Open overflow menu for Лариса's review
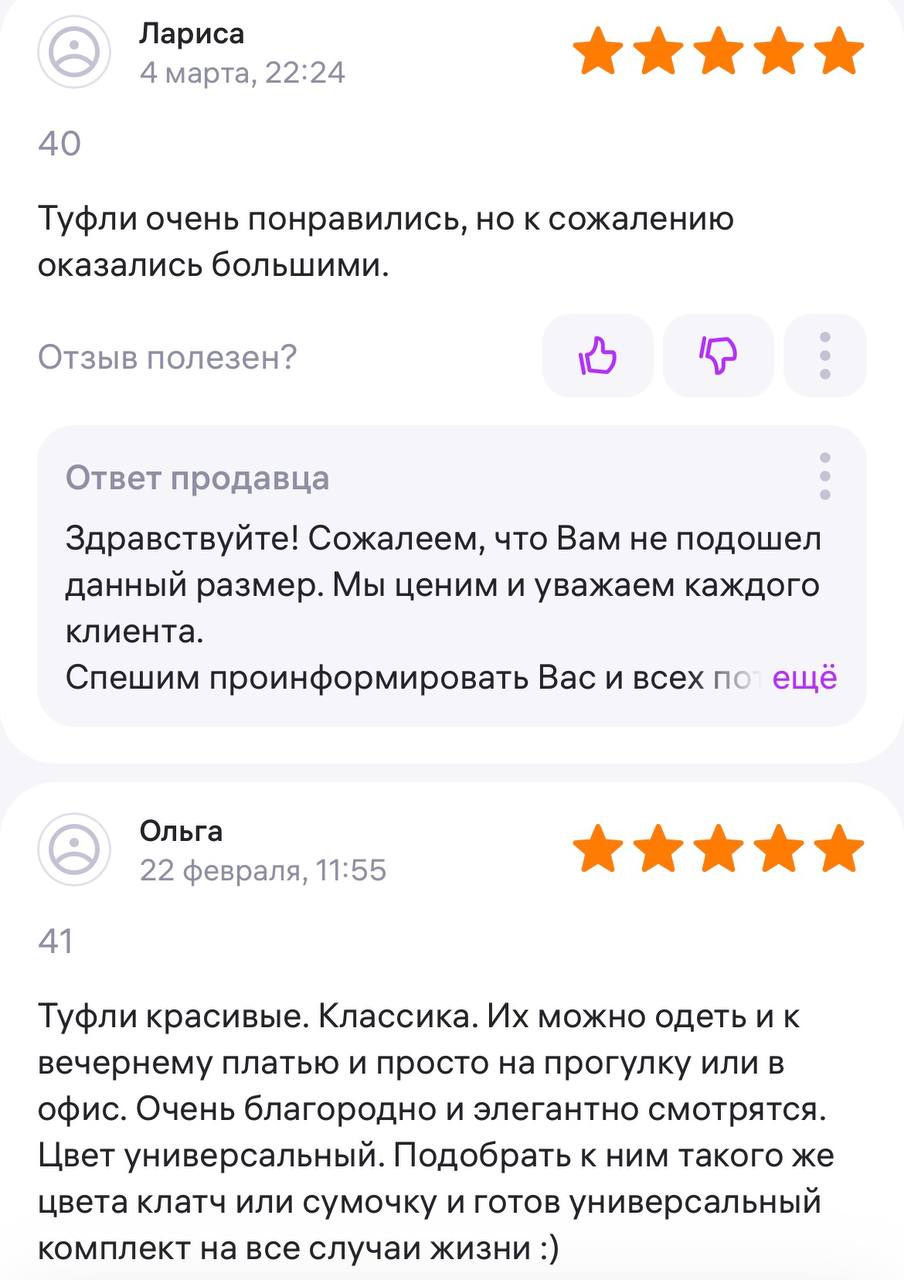Screen dimensions: 904x1280 (x=825, y=355)
